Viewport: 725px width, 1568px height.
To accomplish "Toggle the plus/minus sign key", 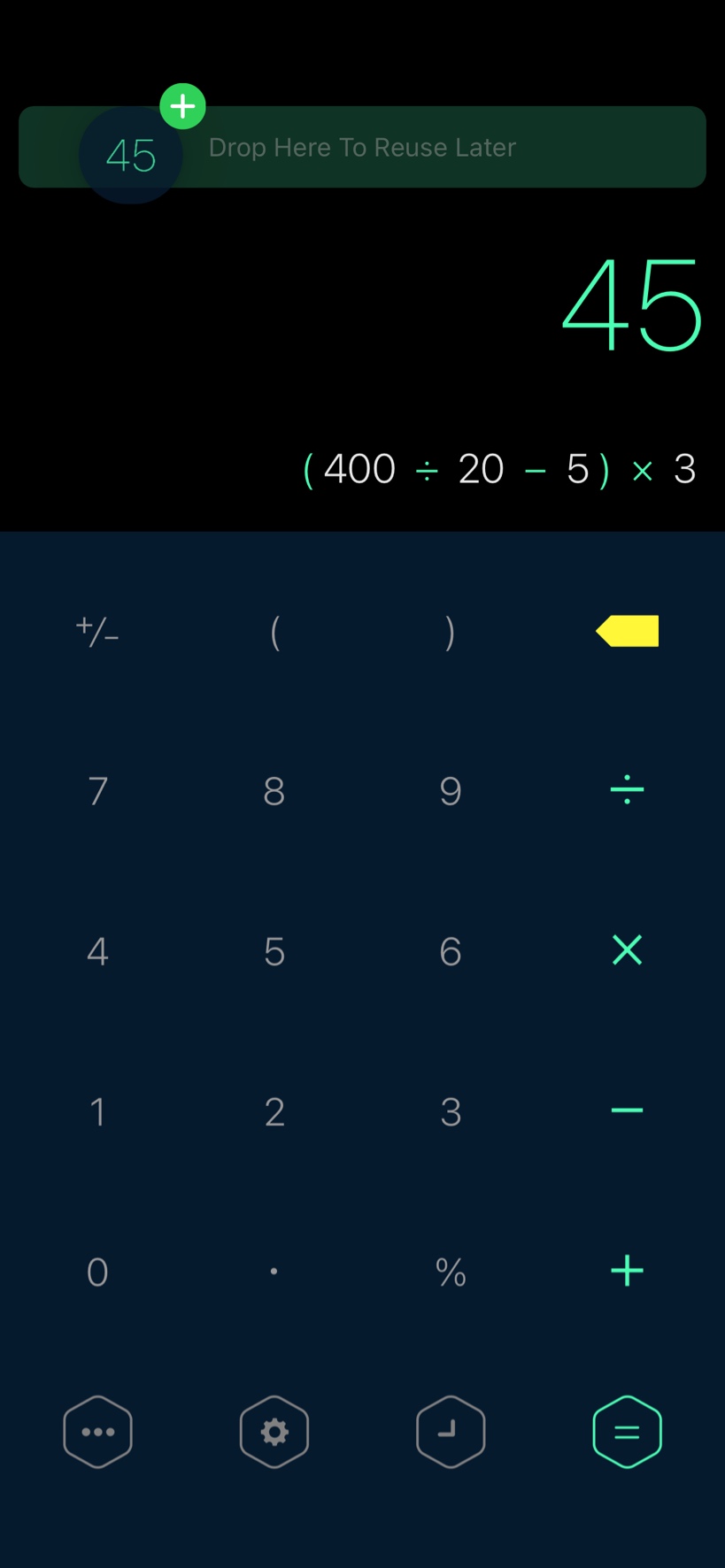I will pos(97,631).
